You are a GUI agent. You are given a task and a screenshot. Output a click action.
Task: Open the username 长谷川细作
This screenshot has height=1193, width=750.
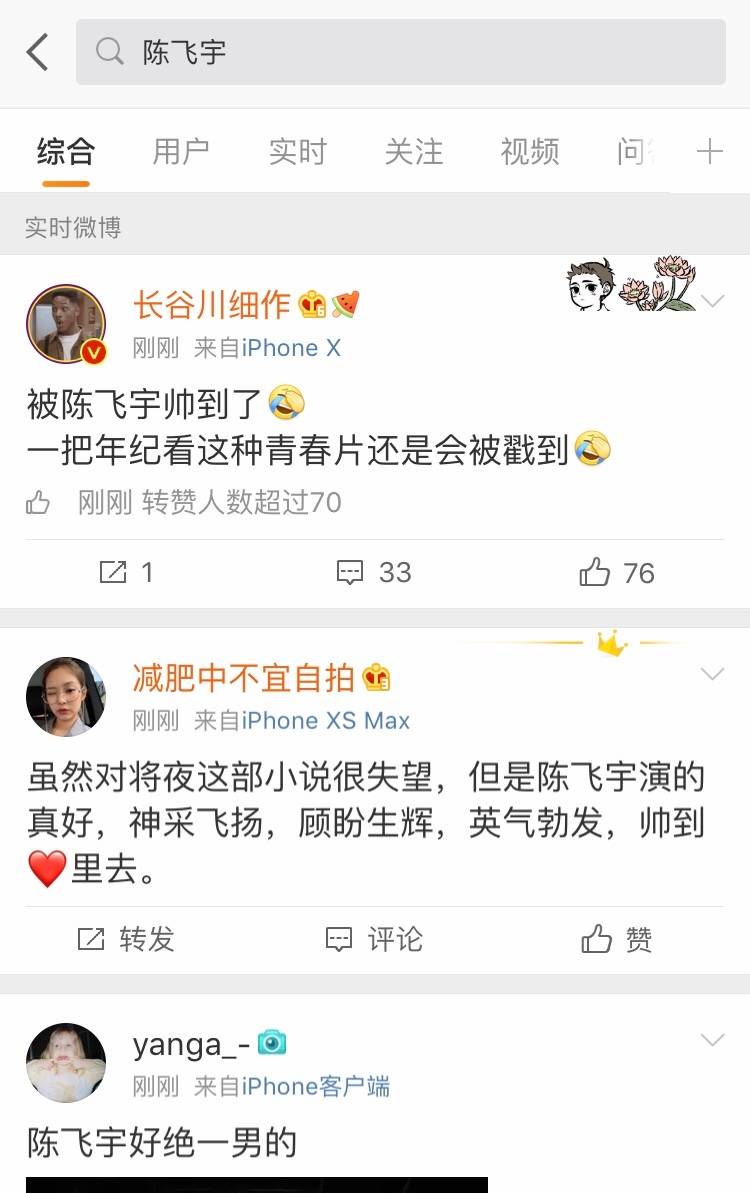point(212,305)
